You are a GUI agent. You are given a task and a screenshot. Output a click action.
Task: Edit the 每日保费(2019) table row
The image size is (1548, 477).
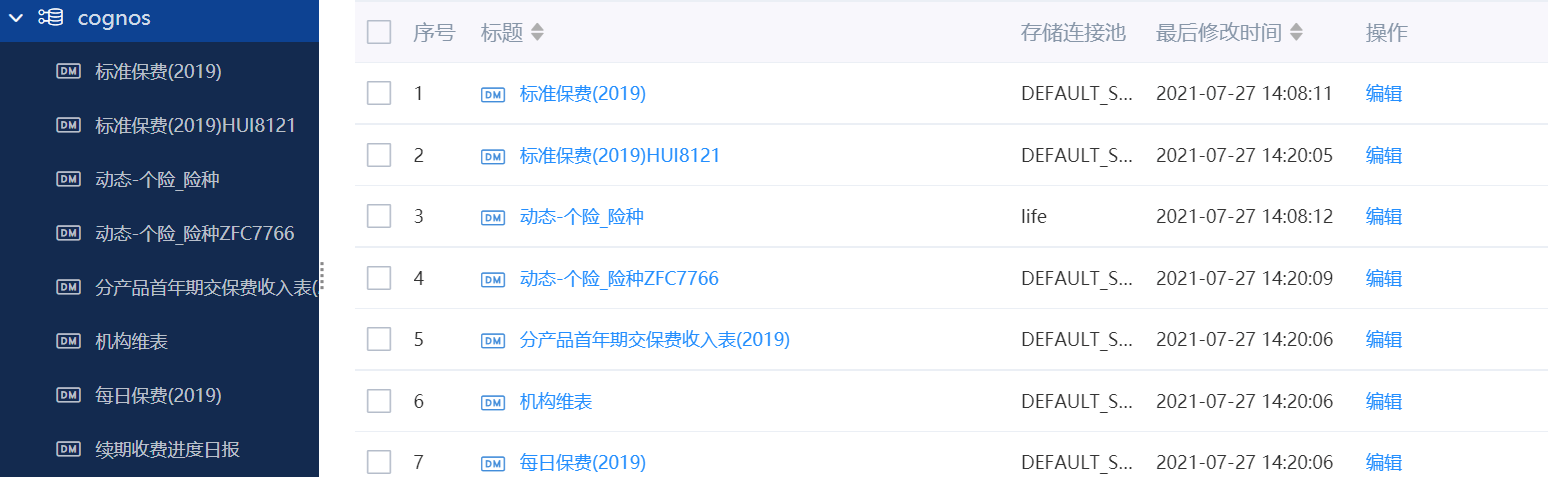click(x=1383, y=462)
